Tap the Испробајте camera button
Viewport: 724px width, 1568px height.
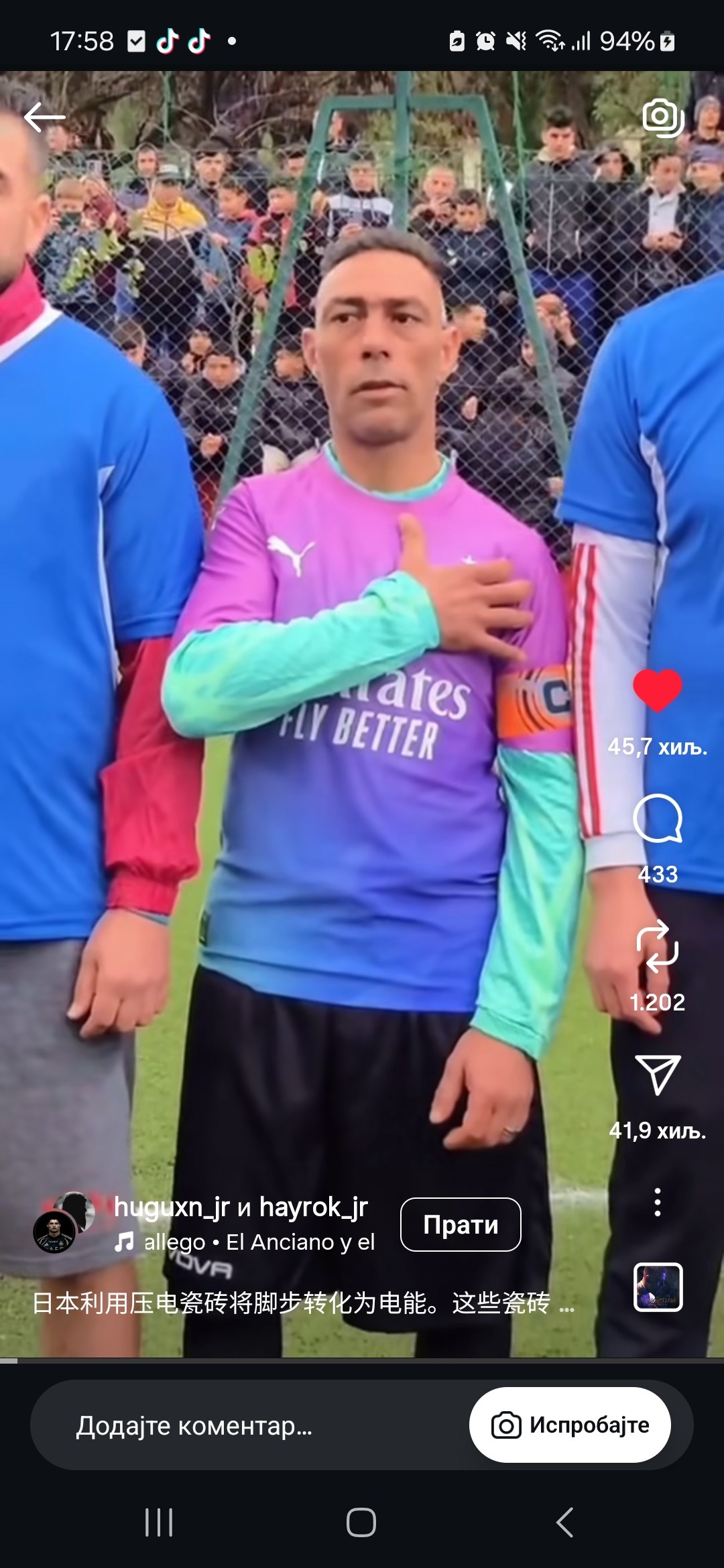pos(570,1425)
